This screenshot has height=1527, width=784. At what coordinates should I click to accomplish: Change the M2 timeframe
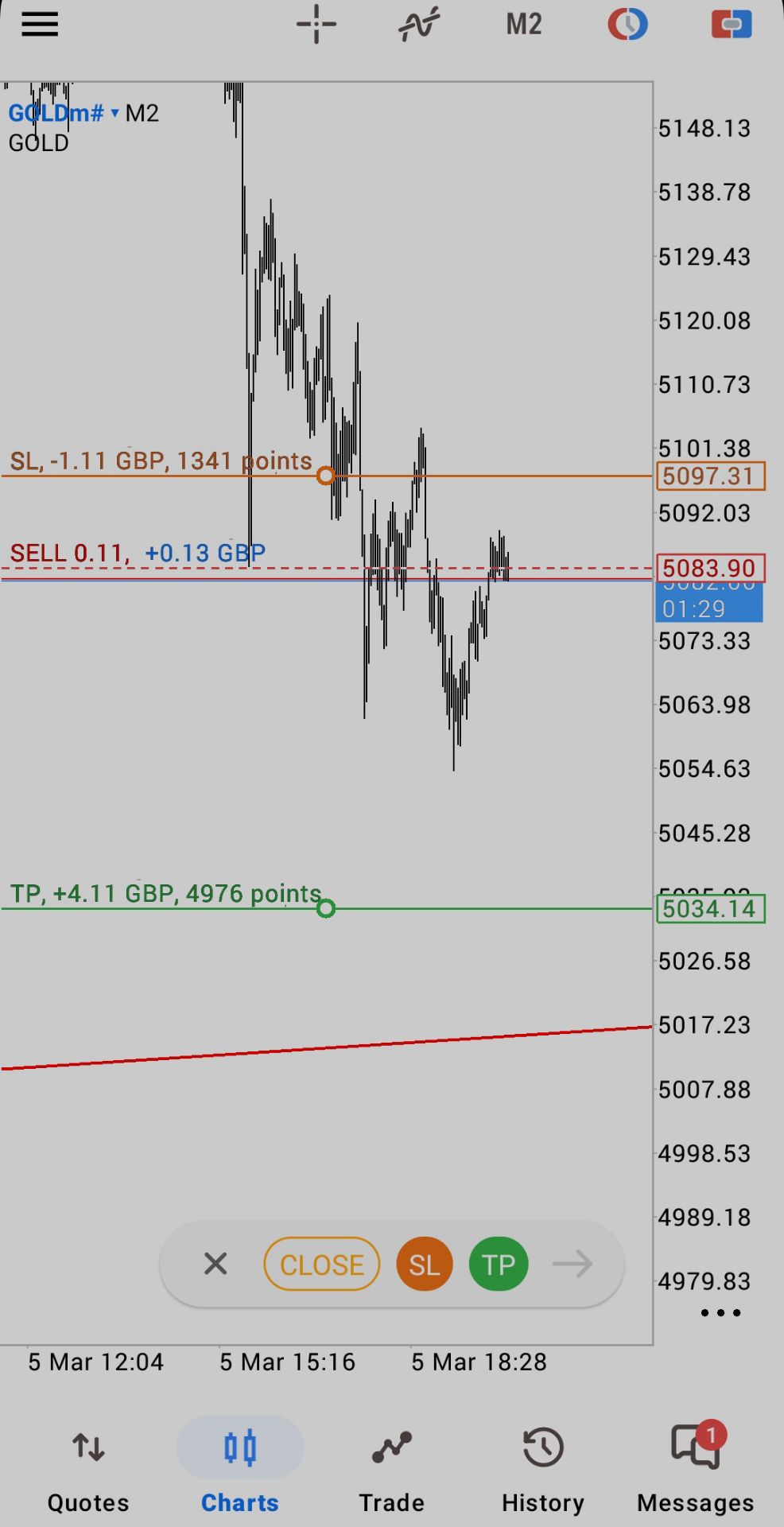(x=524, y=25)
